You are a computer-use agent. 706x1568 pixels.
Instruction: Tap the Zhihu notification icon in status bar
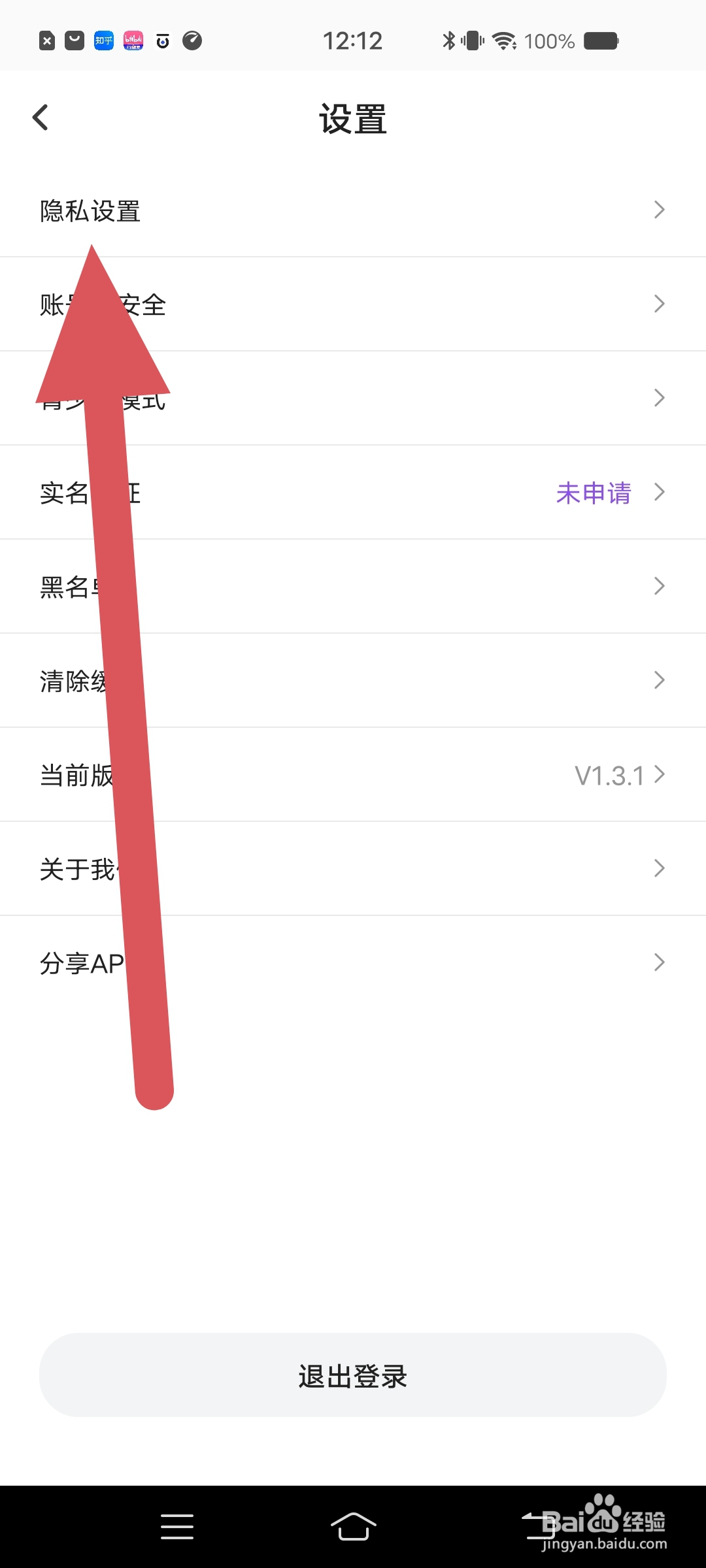click(102, 41)
